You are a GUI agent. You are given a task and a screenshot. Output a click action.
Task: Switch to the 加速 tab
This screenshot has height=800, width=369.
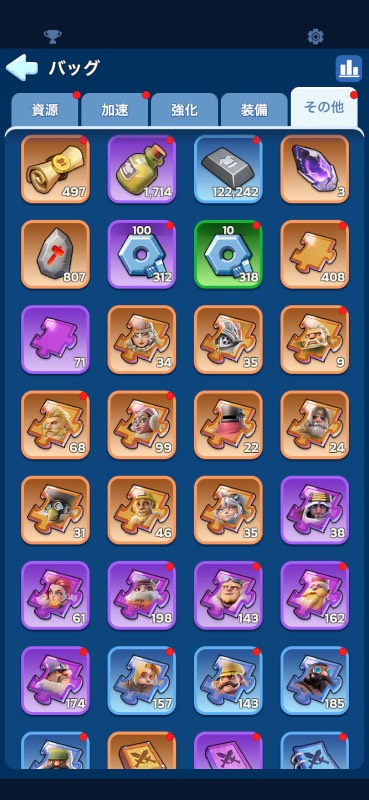click(114, 109)
